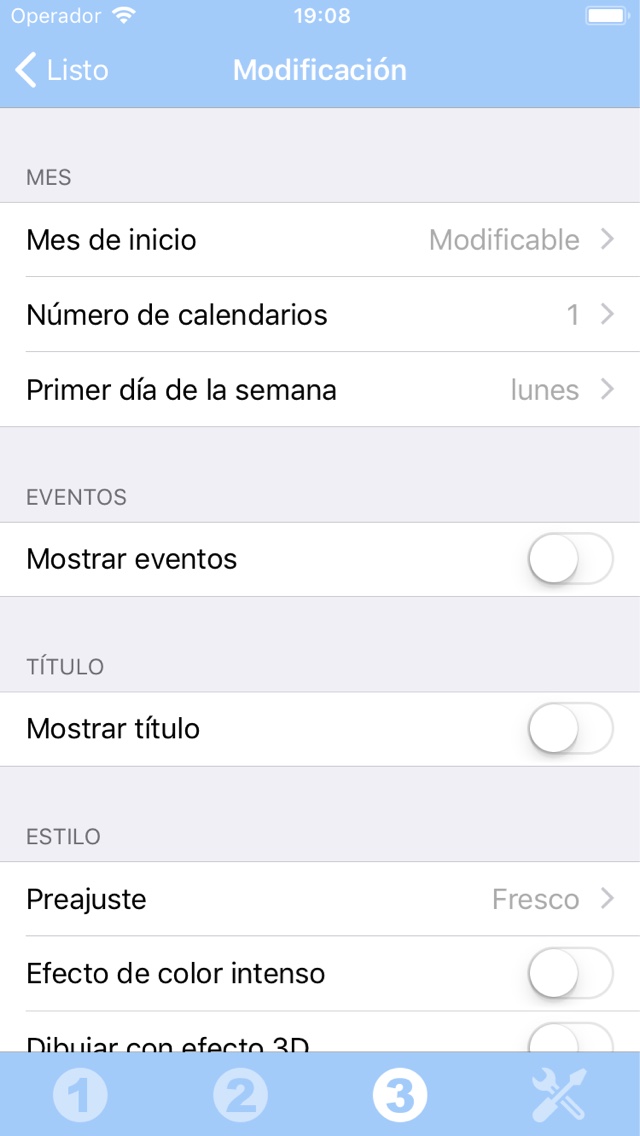Turn on Mostrar título
640x1136 pixels.
pyautogui.click(x=570, y=729)
